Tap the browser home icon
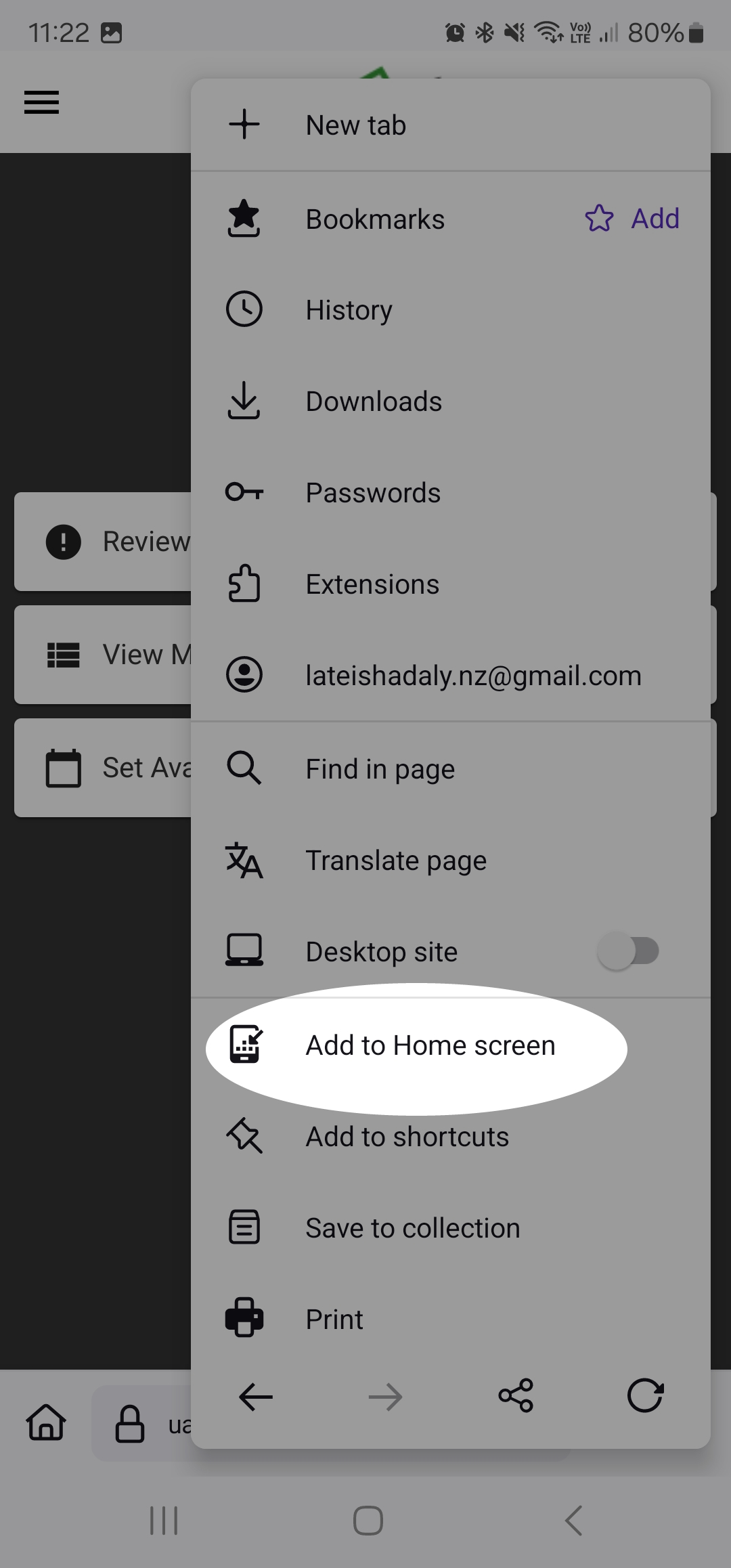 click(46, 1422)
